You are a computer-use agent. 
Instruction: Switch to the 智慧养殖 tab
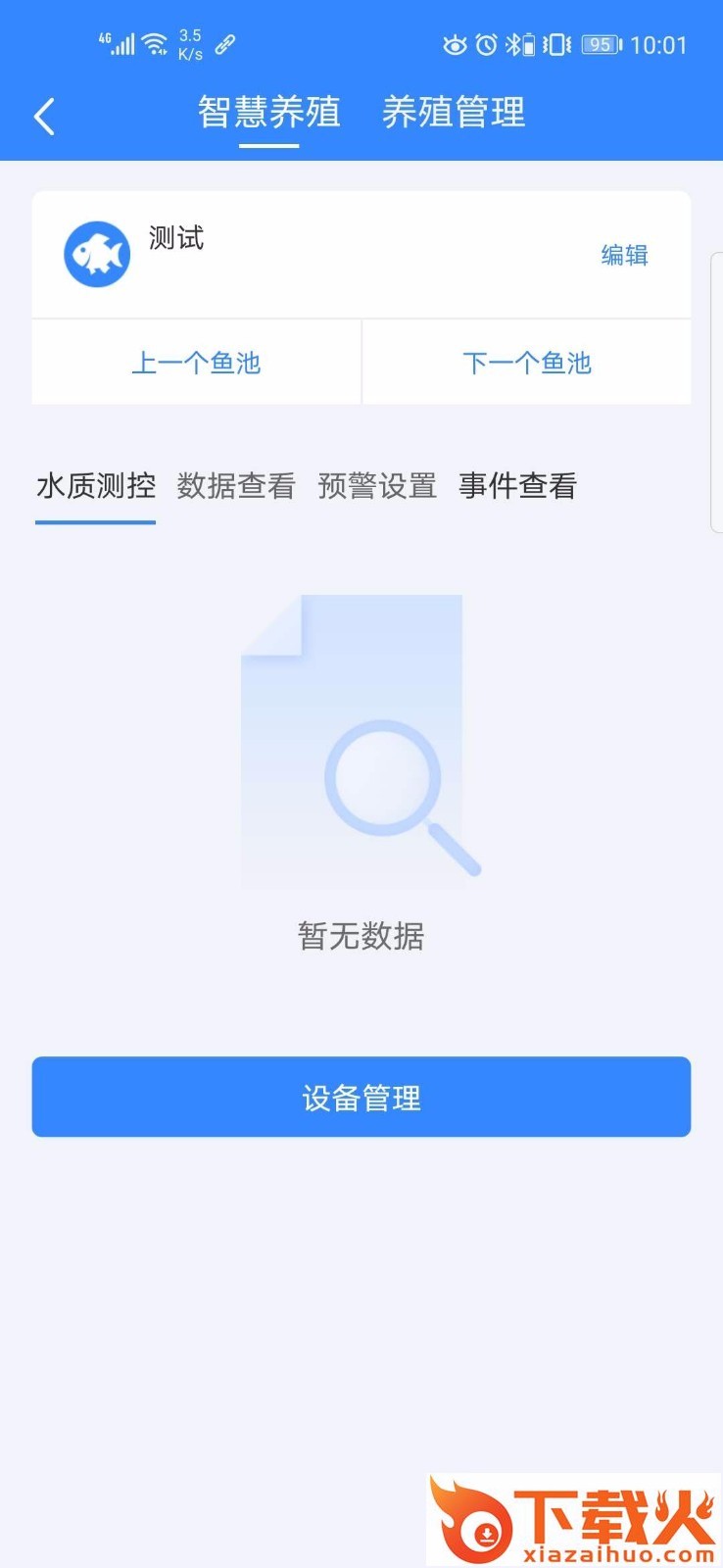[268, 113]
